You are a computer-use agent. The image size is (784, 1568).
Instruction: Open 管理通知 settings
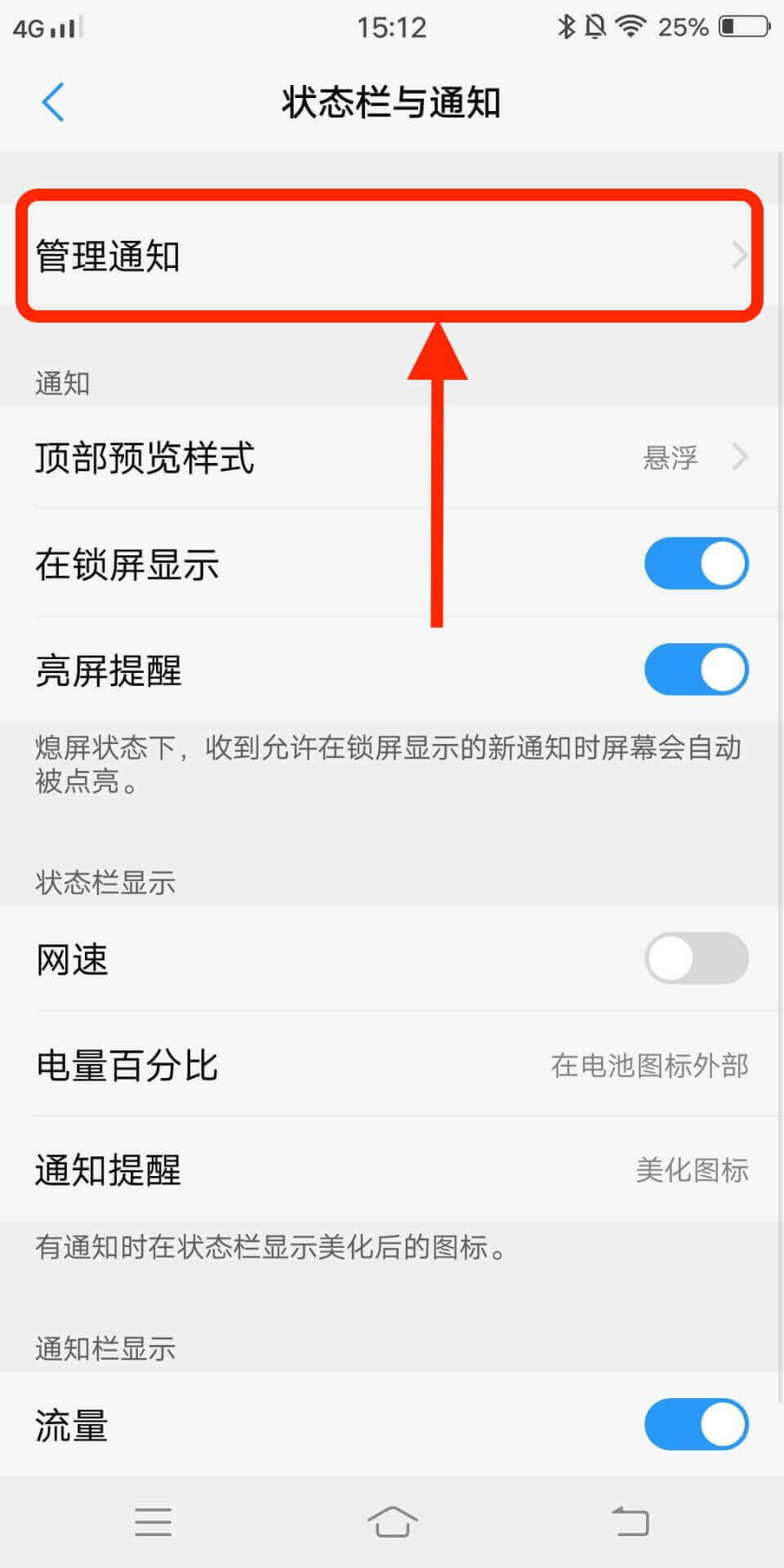[390, 256]
